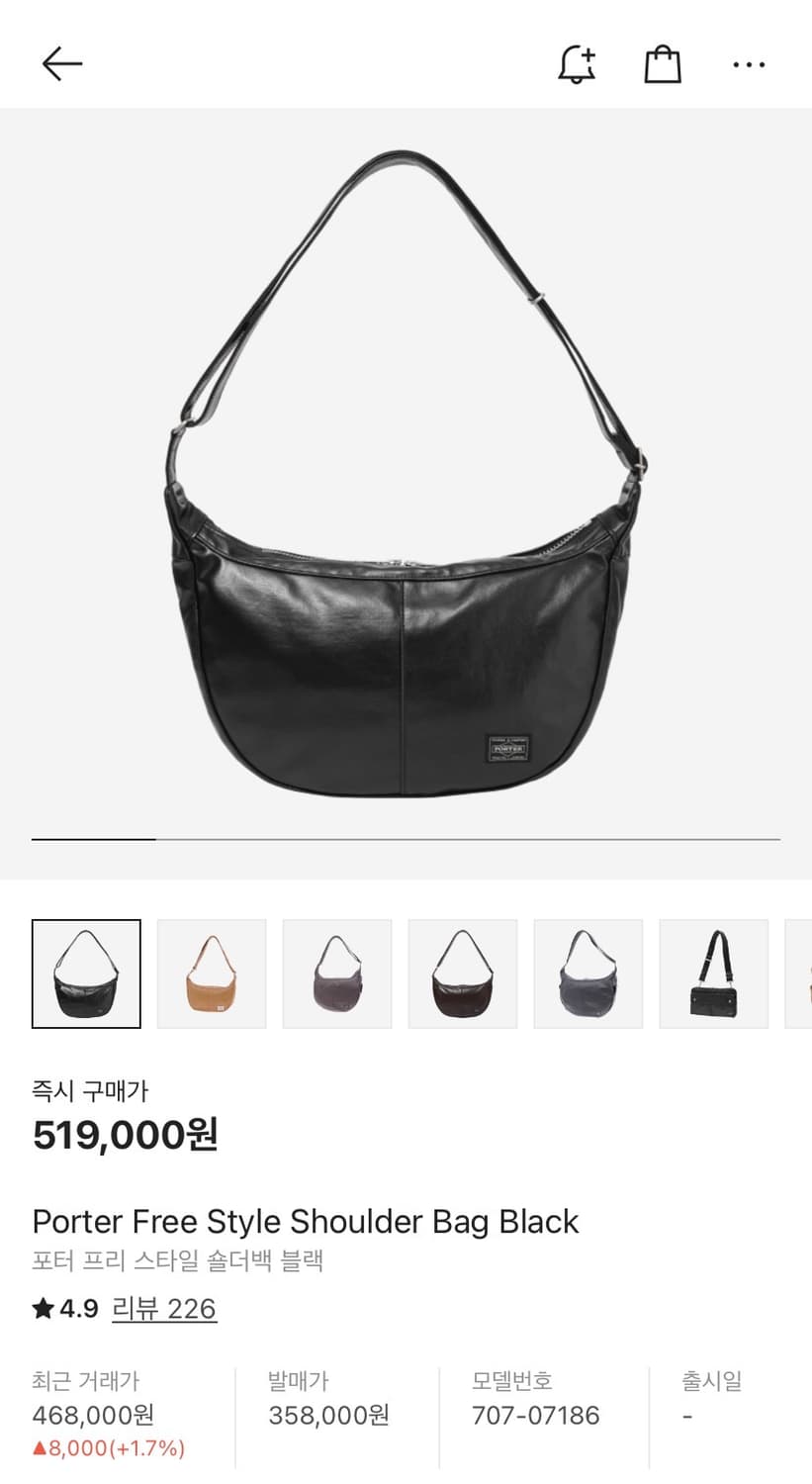
Task: Select the gray bag thumbnail
Action: [337, 974]
